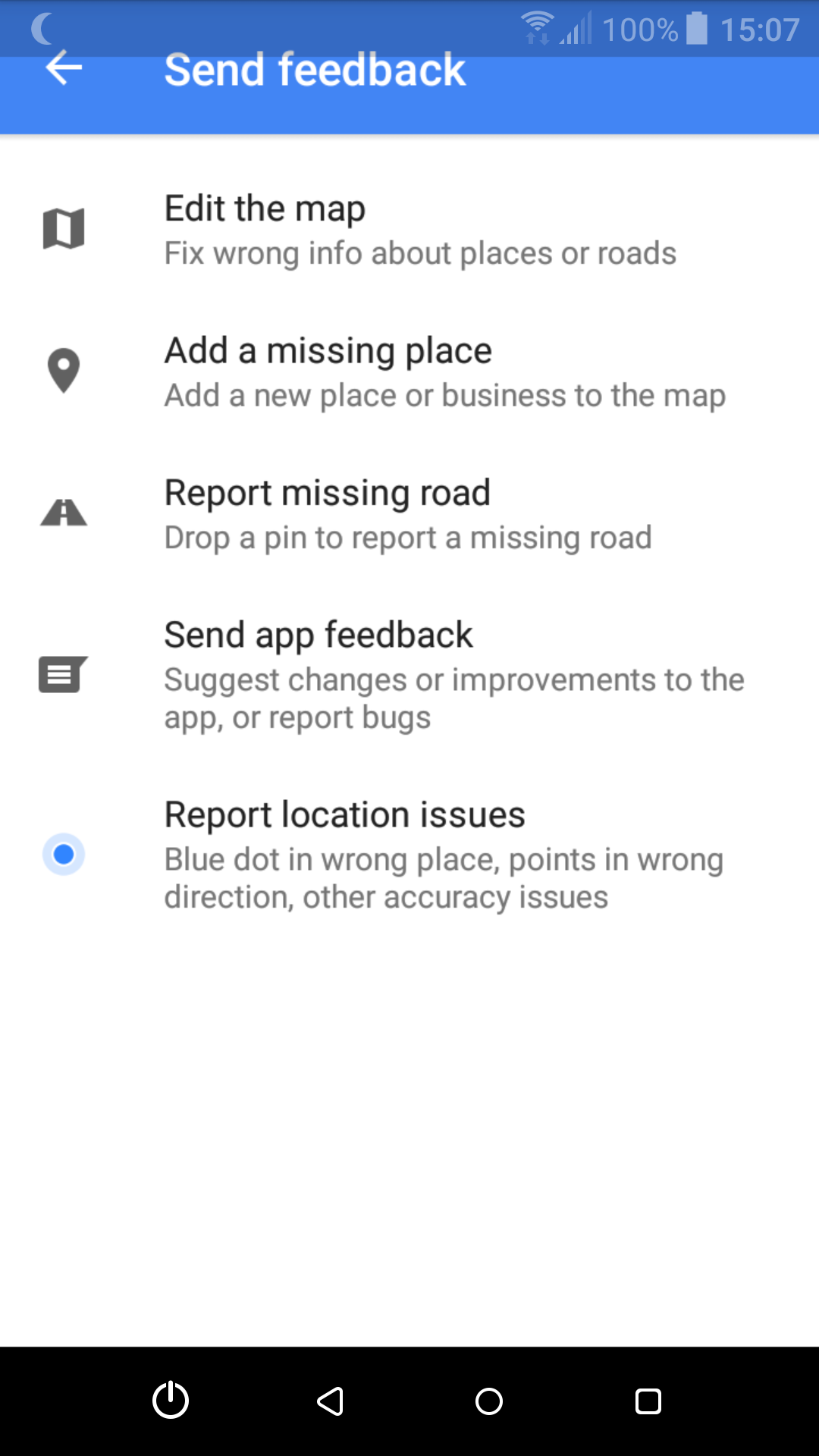Go back using the app bar arrow
This screenshot has width=819, height=1456.
(x=64, y=69)
